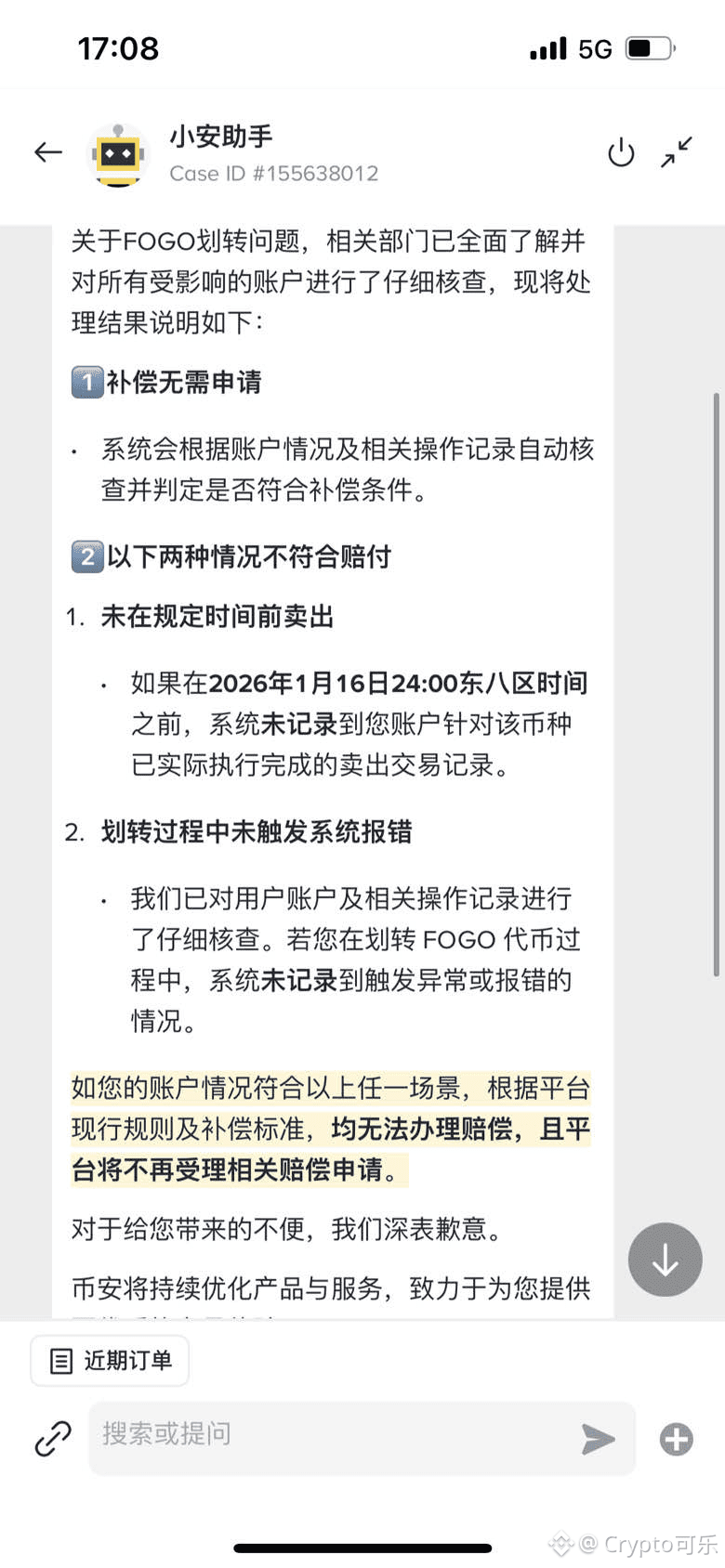Open the plus more-options button
This screenshot has height=1568, width=725.
coord(676,1439)
